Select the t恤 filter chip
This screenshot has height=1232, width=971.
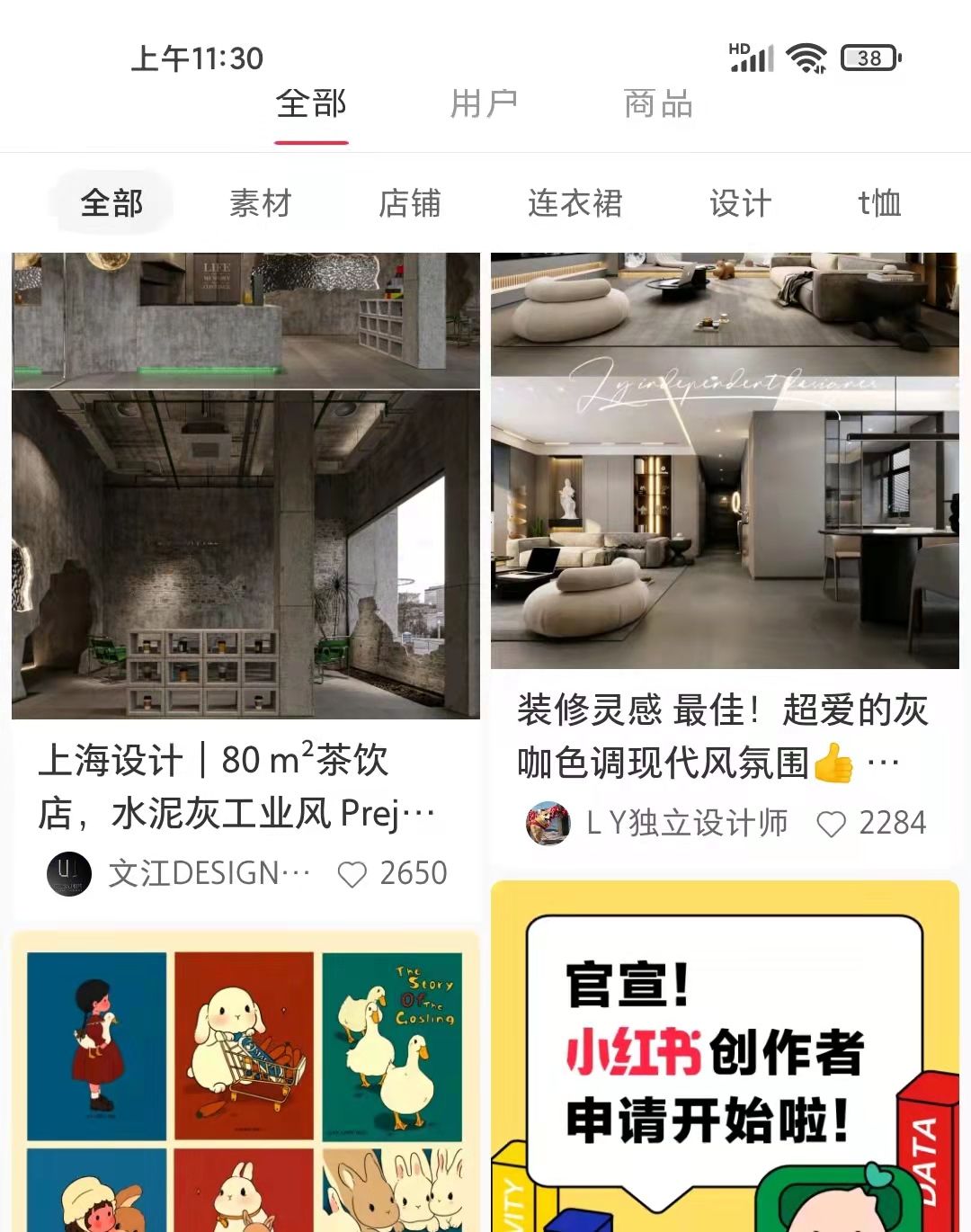pyautogui.click(x=878, y=203)
